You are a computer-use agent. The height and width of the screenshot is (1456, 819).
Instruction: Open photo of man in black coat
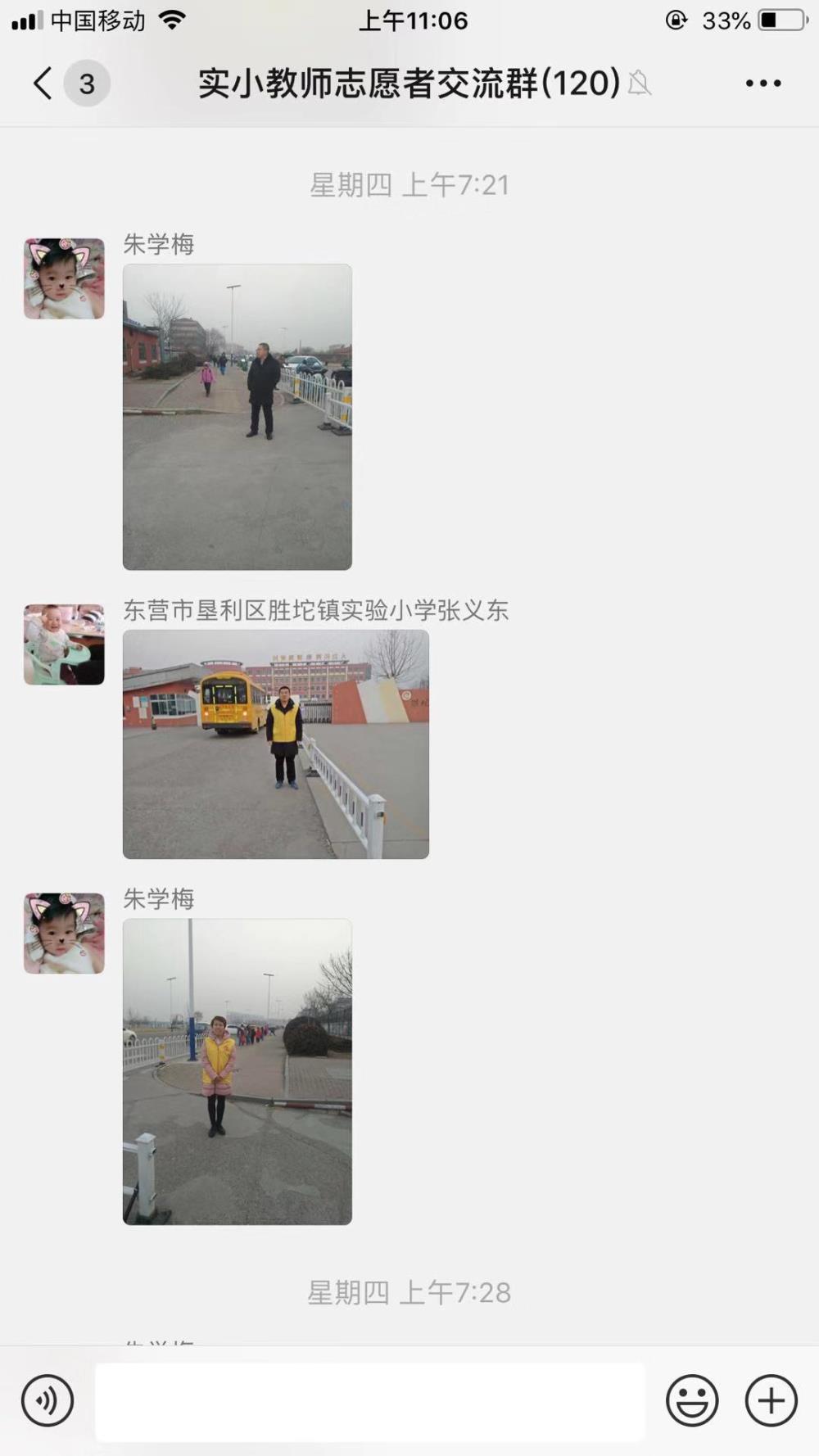pos(238,417)
